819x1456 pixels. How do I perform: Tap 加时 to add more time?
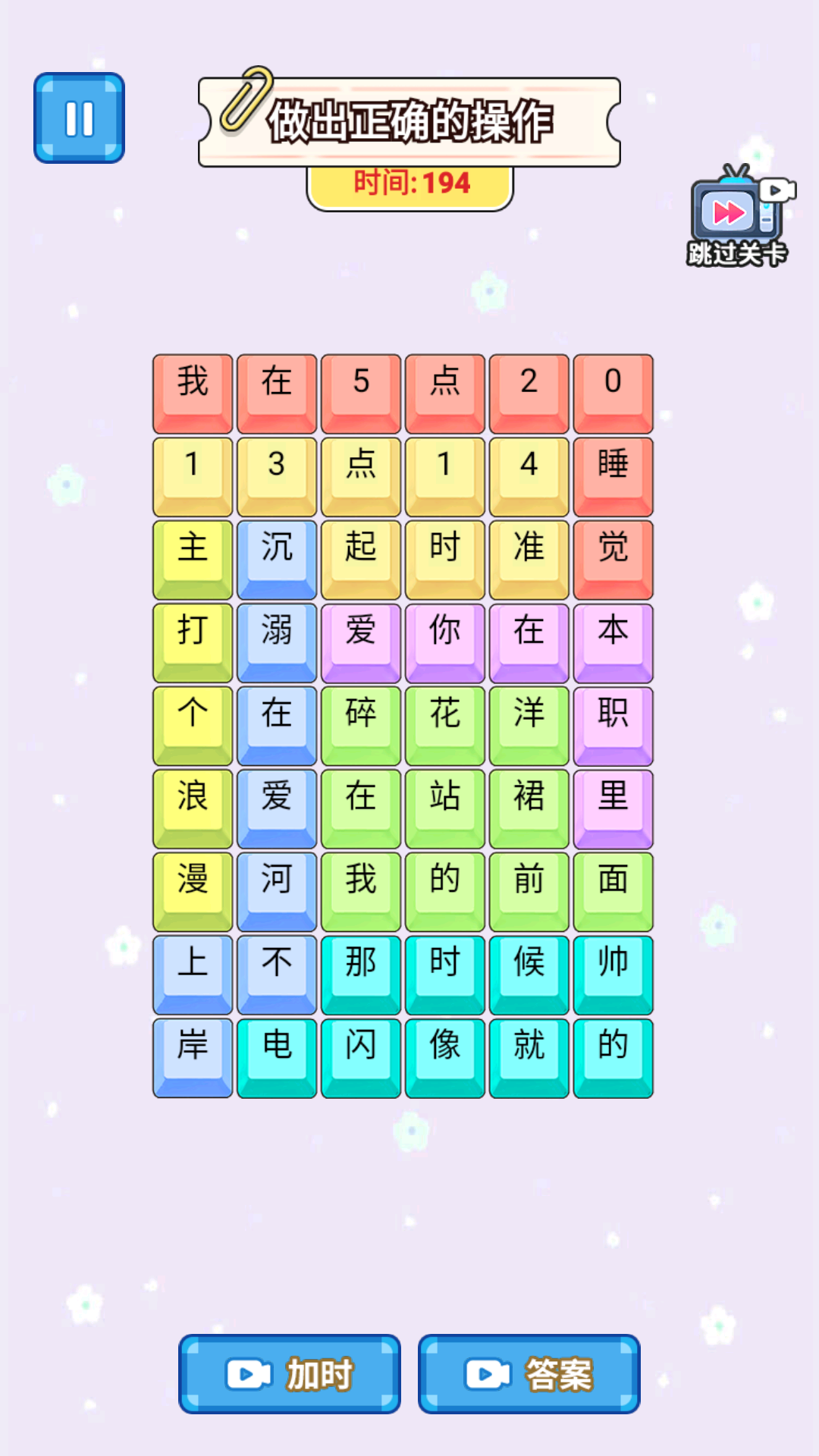(x=290, y=1374)
